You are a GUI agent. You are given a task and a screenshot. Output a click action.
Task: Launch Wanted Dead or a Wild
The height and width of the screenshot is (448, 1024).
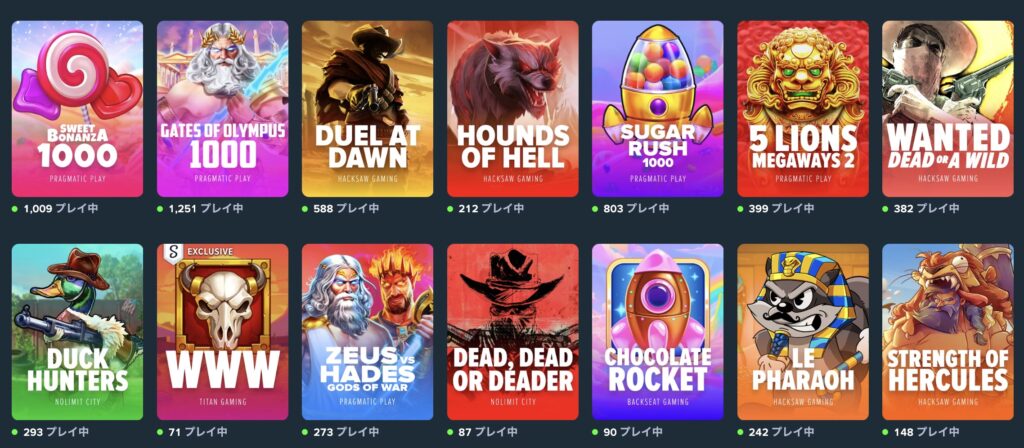click(x=947, y=108)
